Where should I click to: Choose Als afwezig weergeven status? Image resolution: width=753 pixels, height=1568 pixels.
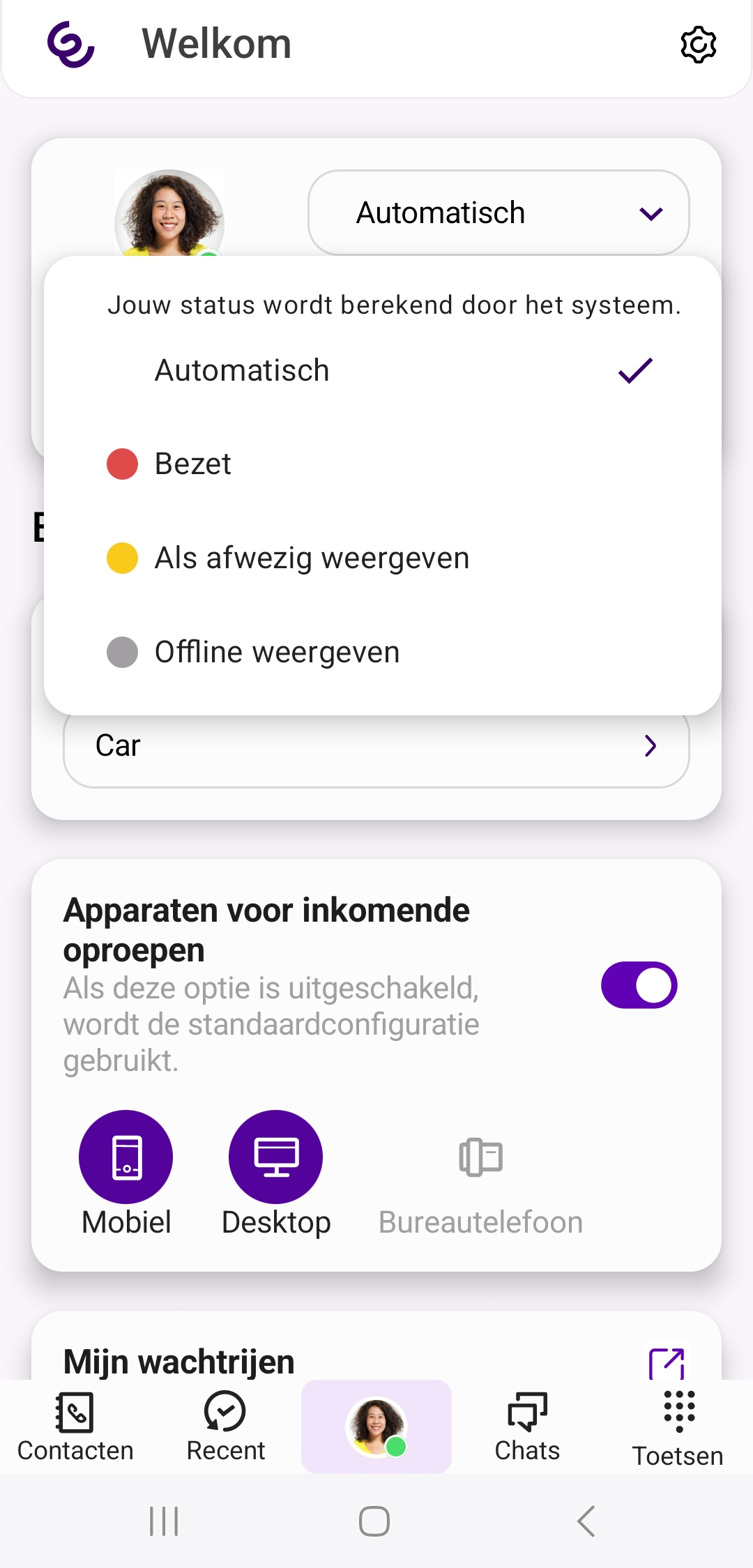(x=382, y=558)
